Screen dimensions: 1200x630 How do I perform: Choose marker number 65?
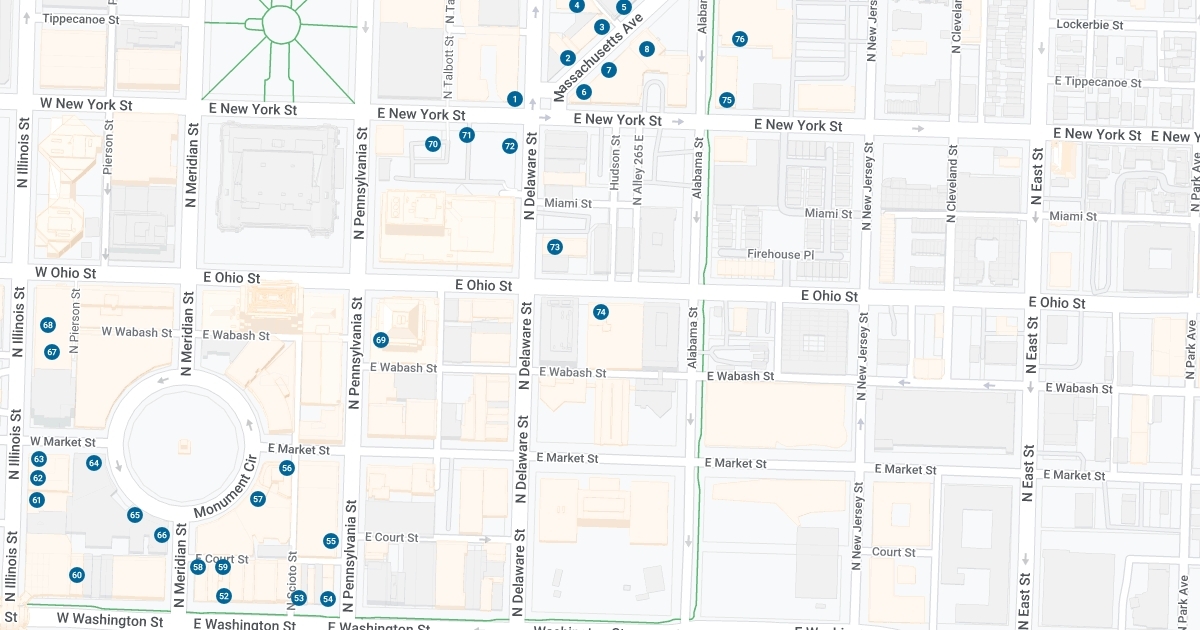[135, 515]
